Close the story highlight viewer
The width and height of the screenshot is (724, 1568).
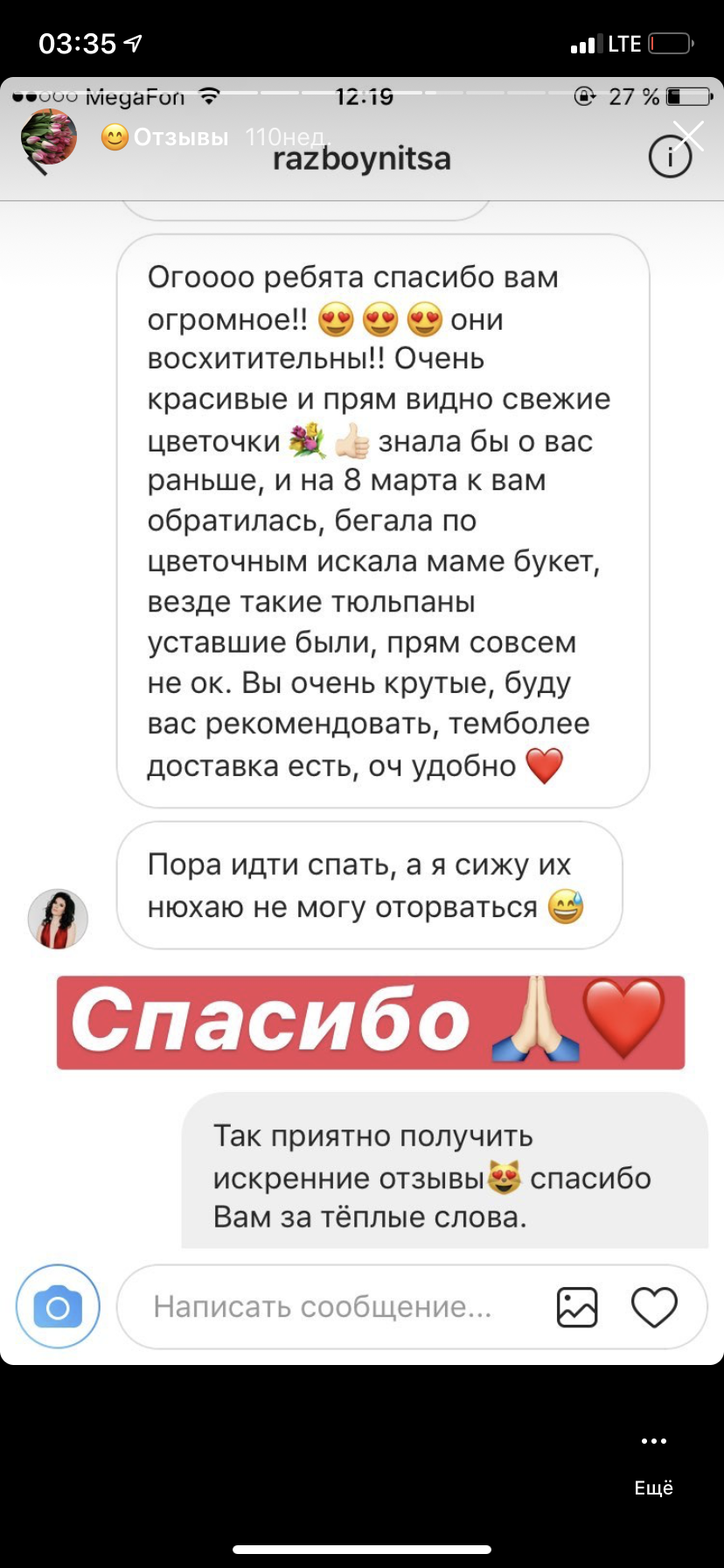(x=688, y=136)
